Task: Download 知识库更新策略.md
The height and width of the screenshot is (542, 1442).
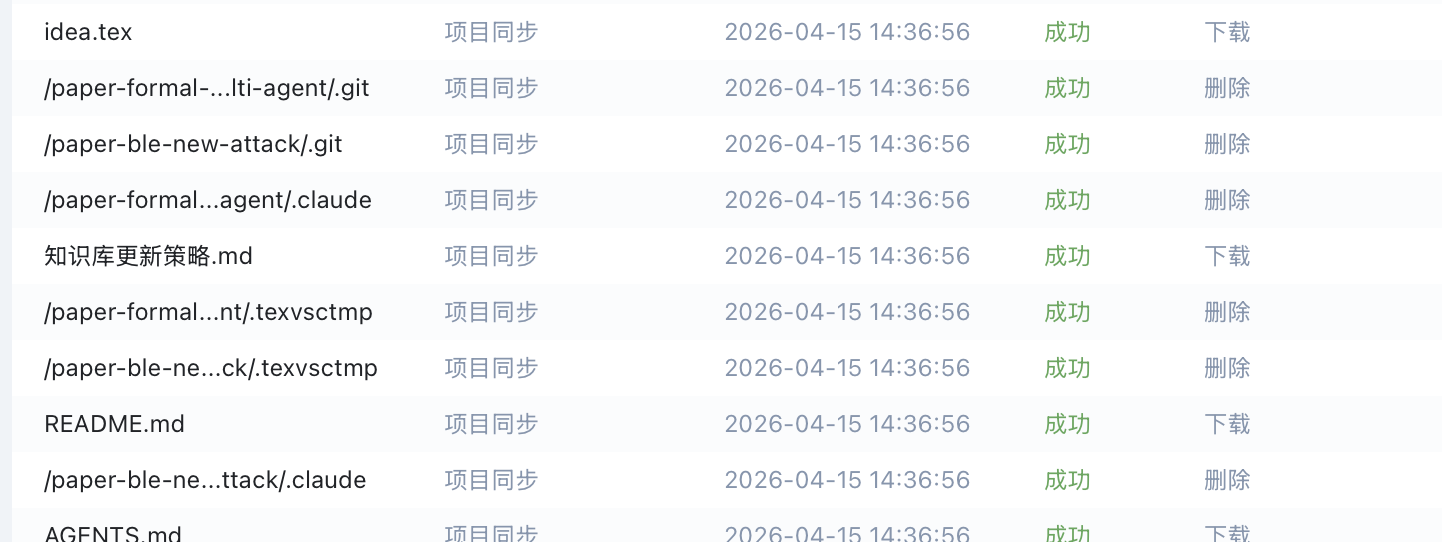Action: pyautogui.click(x=1227, y=256)
